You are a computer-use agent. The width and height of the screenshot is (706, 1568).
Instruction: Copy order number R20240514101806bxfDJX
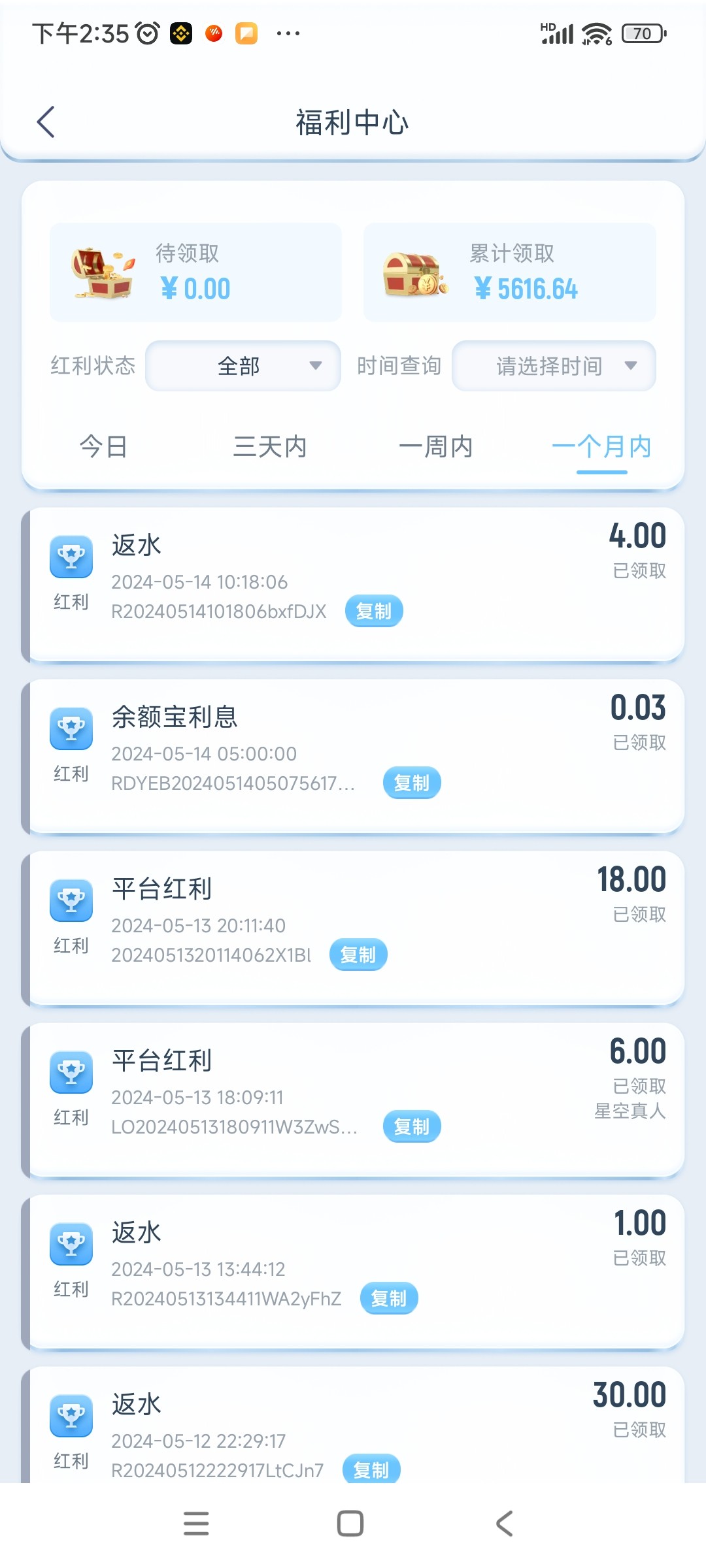(374, 612)
